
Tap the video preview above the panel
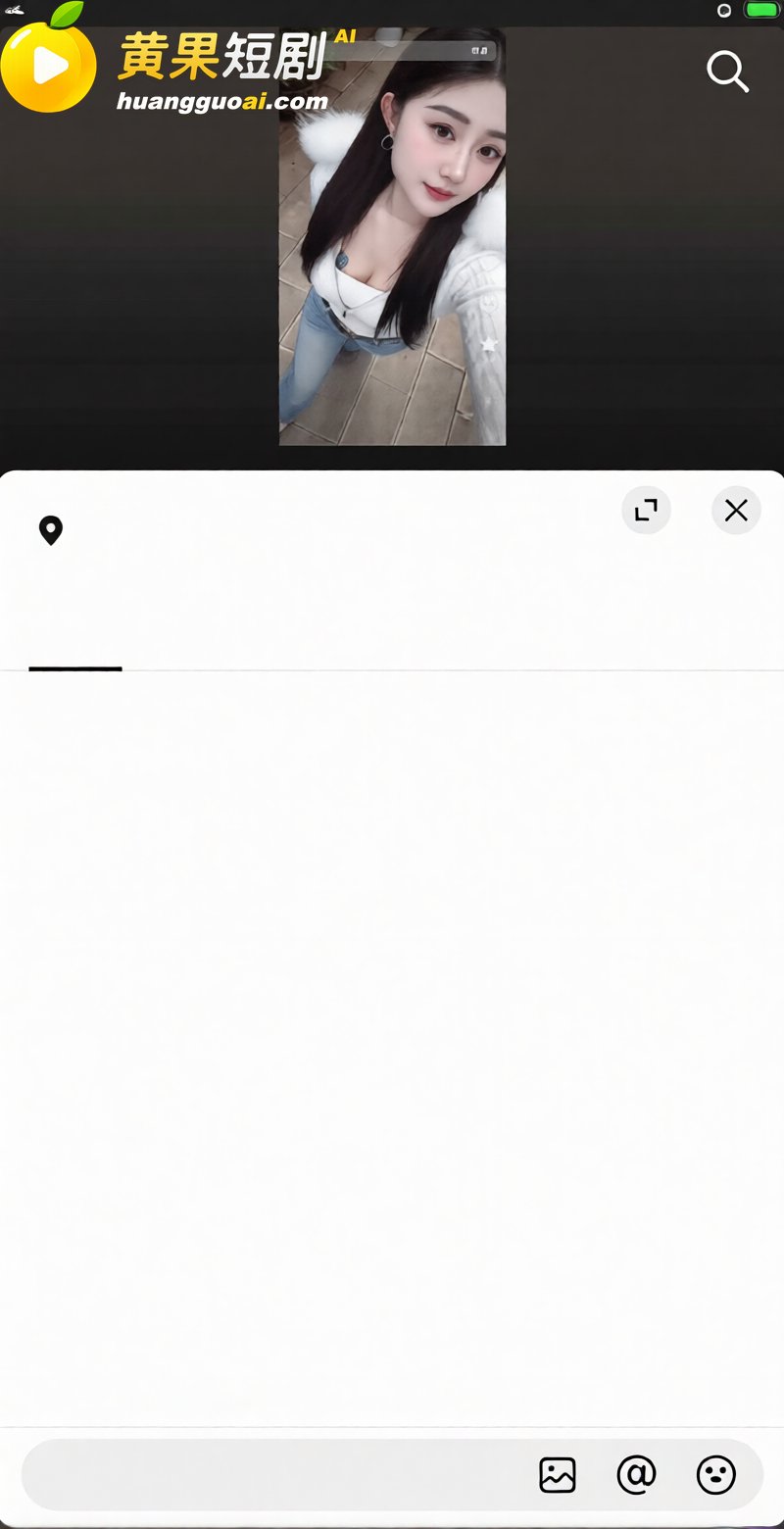[392, 236]
